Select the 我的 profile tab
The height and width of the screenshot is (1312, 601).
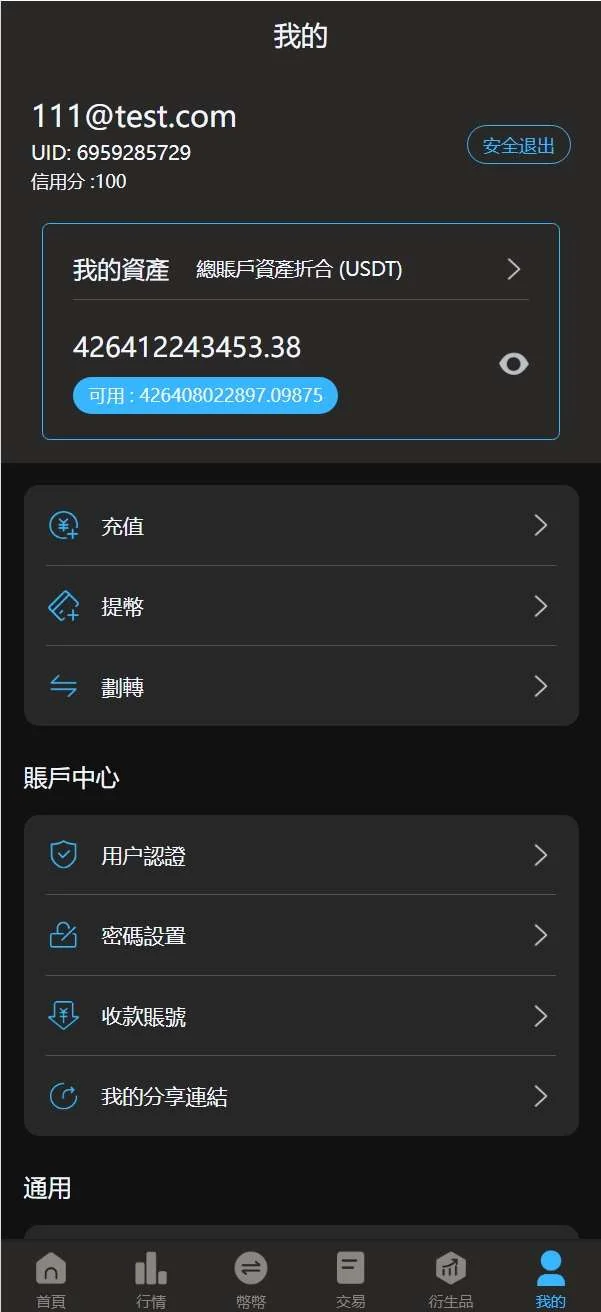tap(550, 1279)
